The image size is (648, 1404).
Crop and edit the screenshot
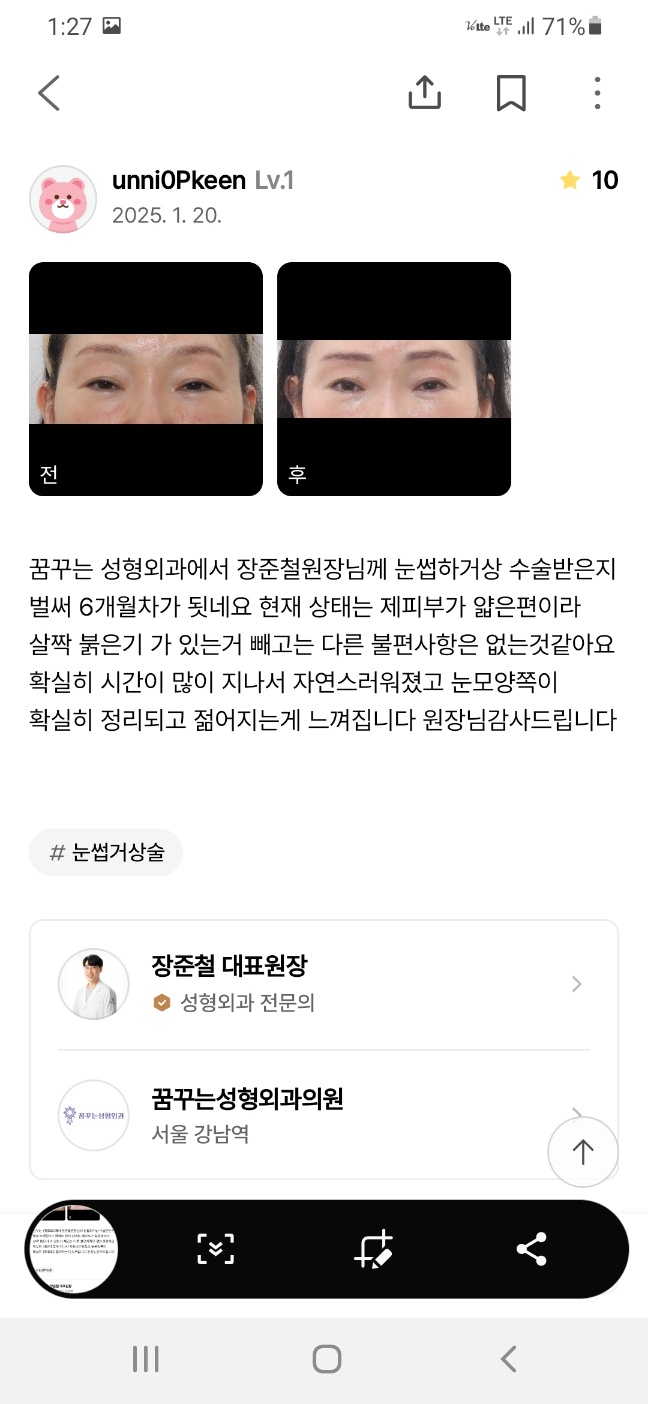click(x=374, y=1249)
